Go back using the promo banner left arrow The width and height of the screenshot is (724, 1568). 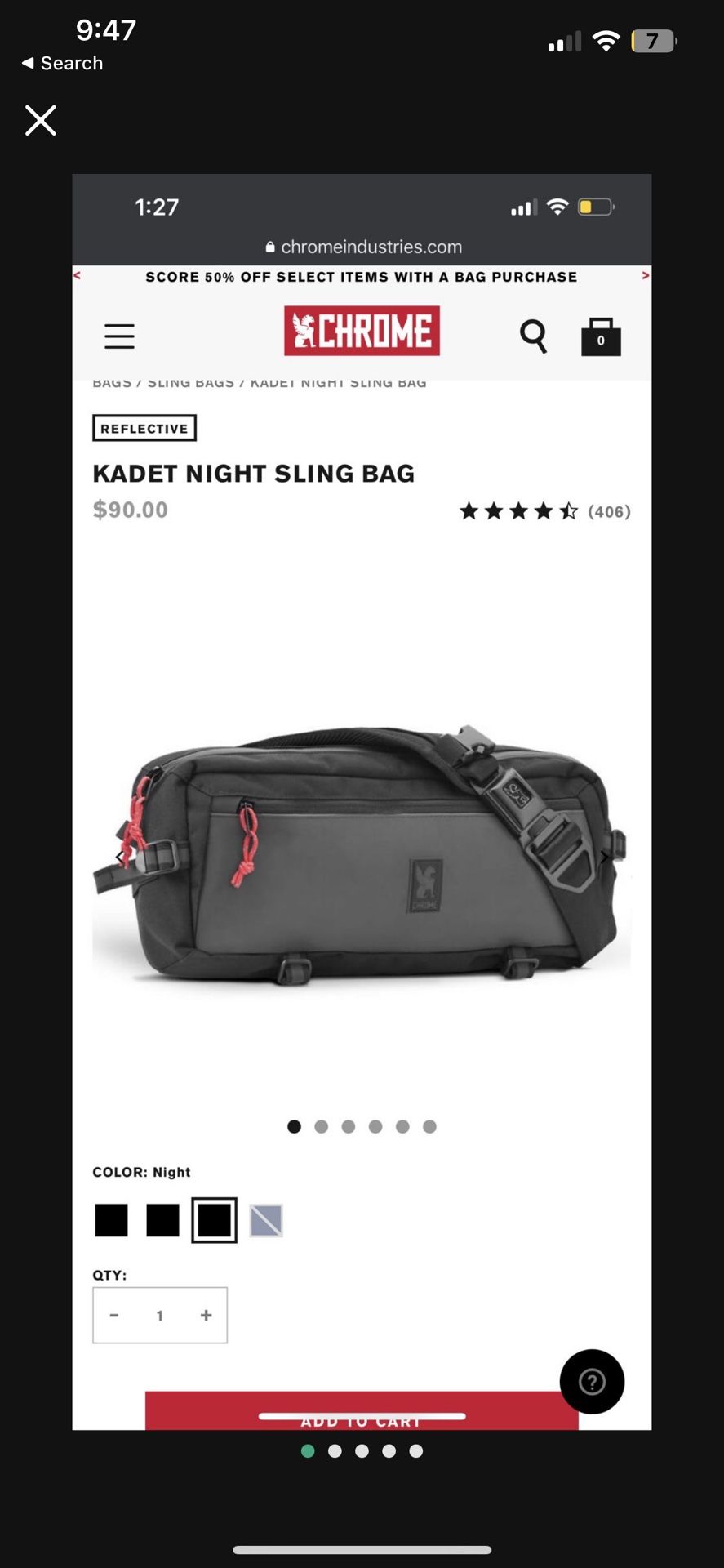78,277
